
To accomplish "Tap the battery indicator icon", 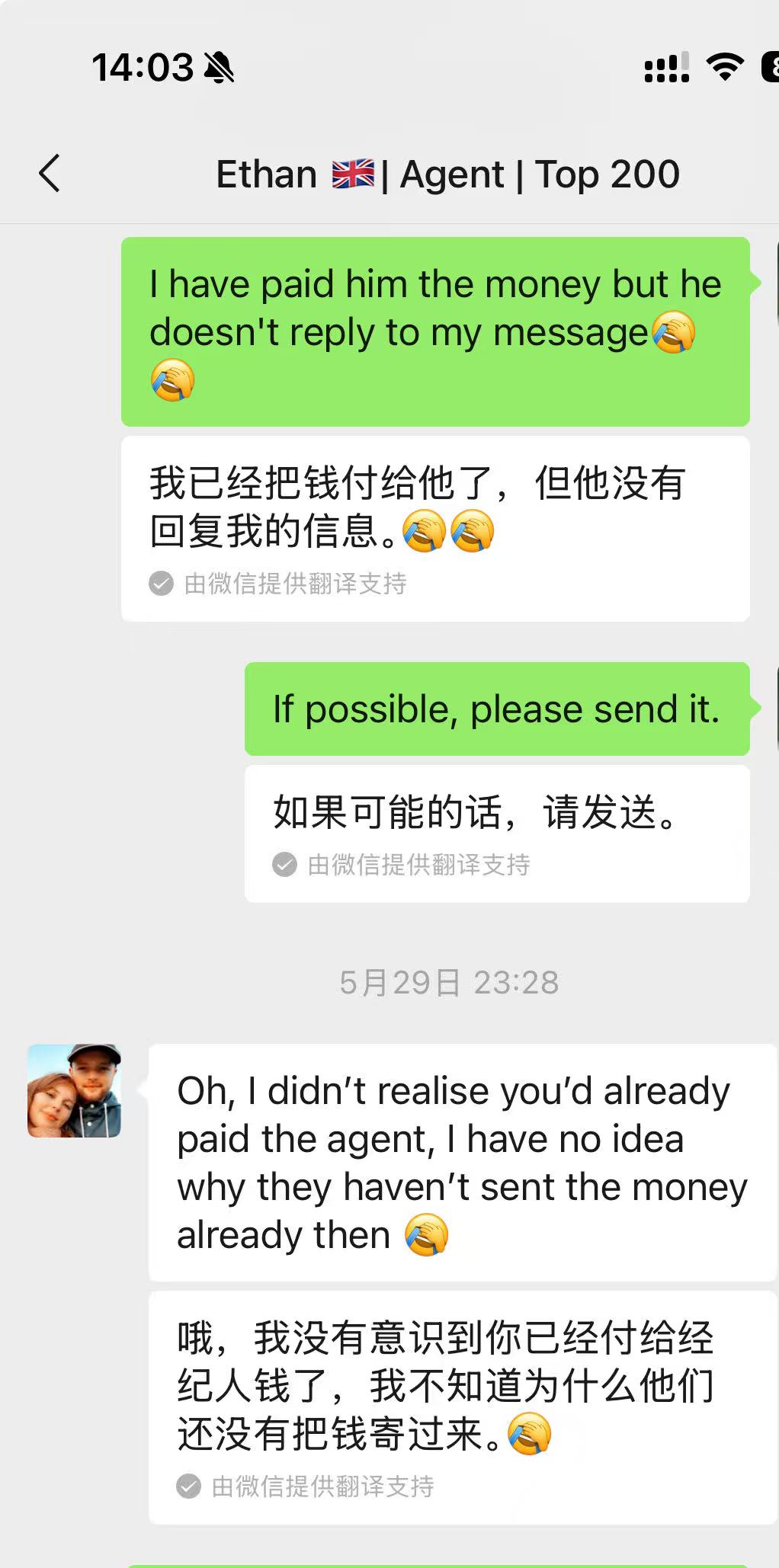I will click(770, 67).
